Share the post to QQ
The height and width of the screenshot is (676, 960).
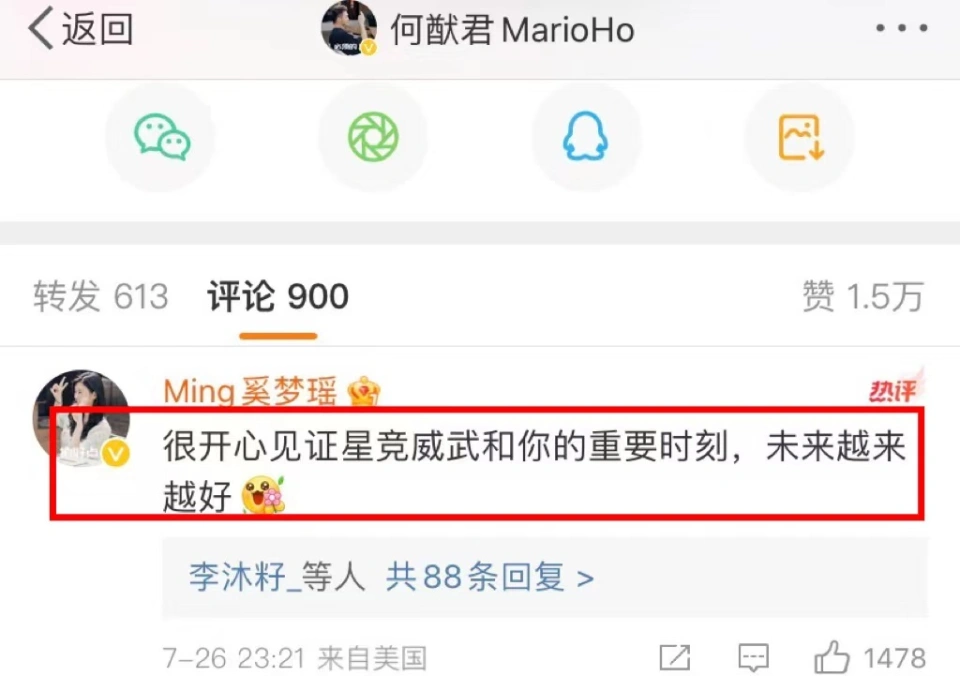point(585,137)
